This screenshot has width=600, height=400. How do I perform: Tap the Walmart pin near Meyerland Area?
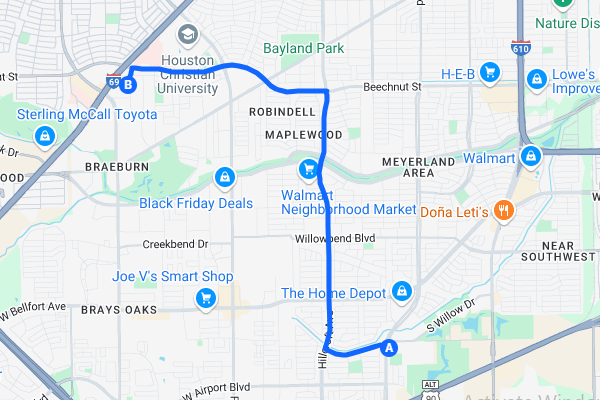pos(532,156)
